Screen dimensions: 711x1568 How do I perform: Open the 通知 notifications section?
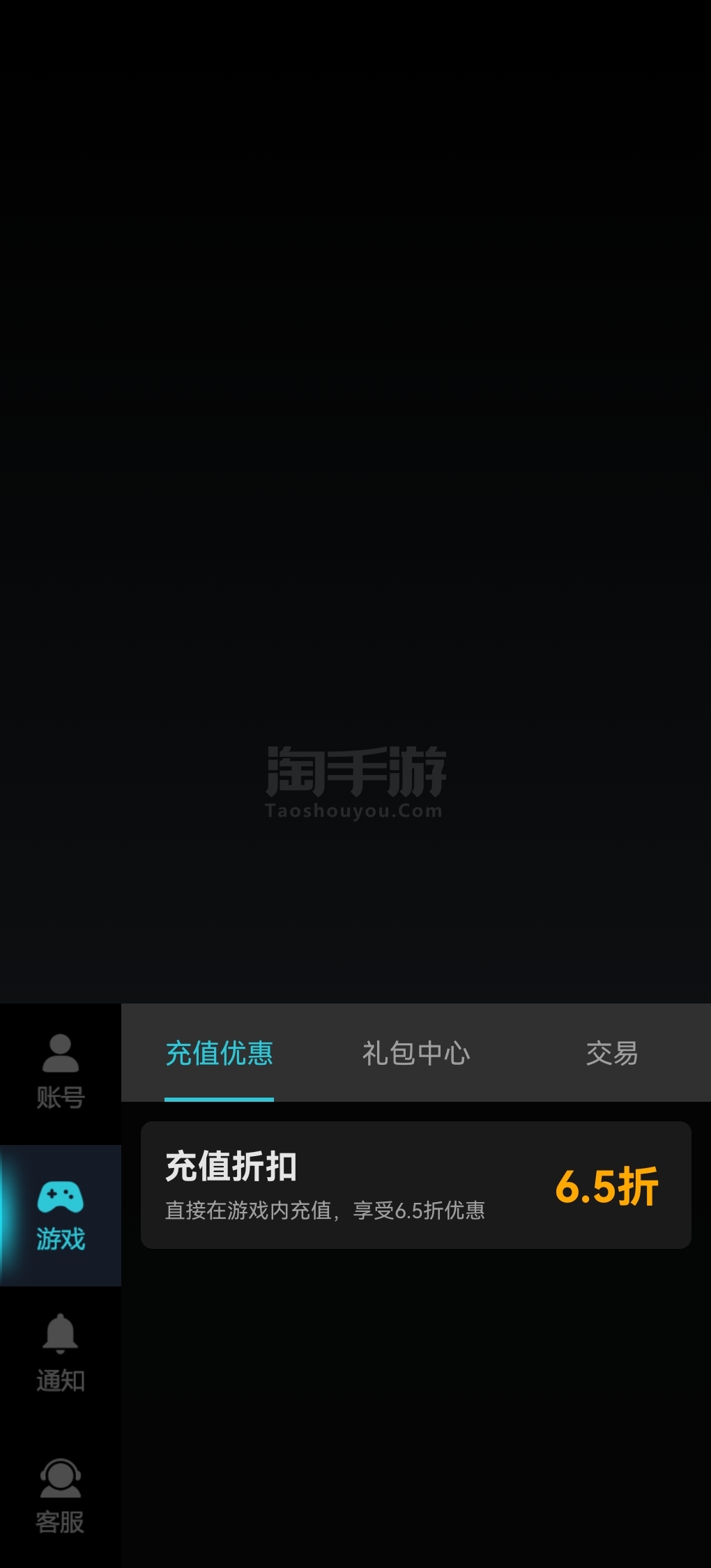pyautogui.click(x=61, y=1353)
